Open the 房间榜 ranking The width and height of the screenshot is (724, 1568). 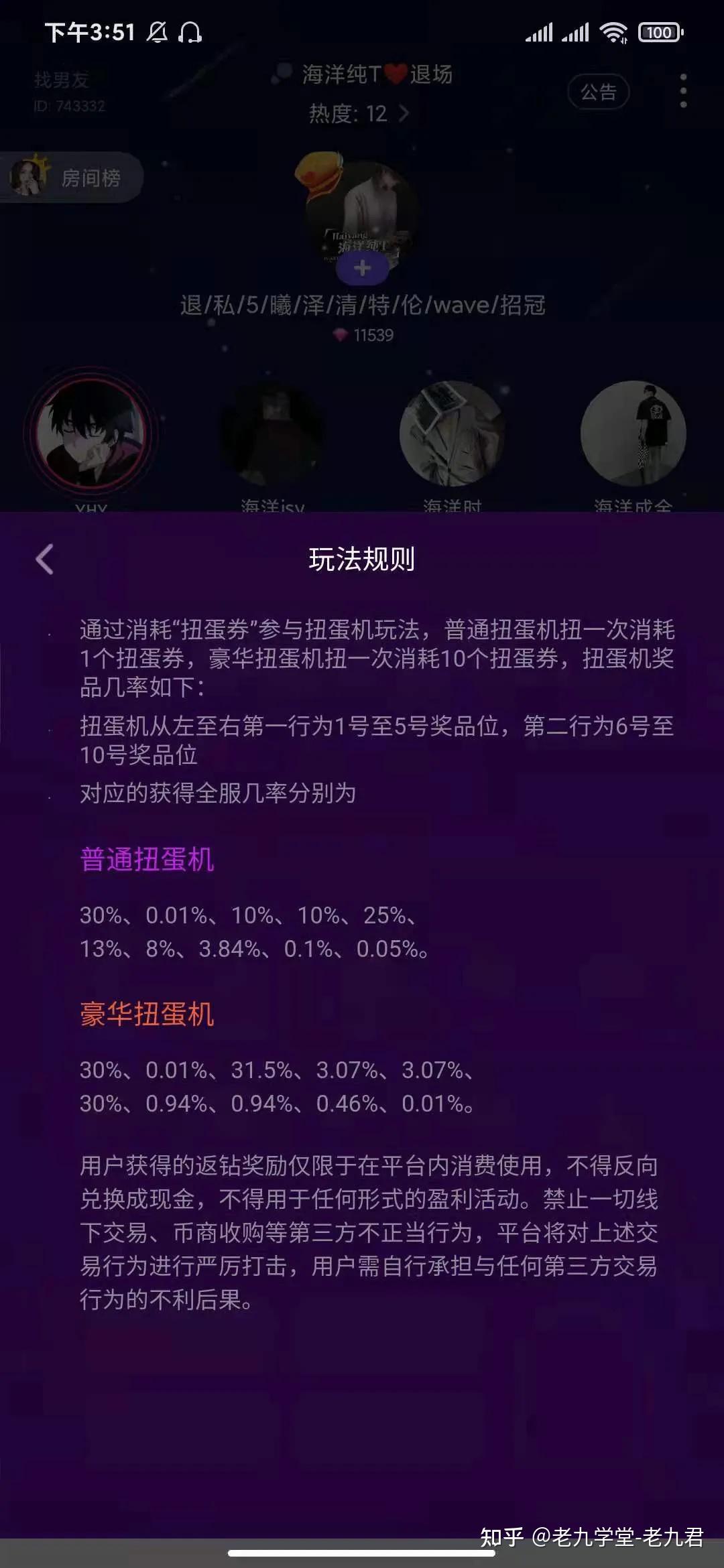pyautogui.click(x=72, y=178)
